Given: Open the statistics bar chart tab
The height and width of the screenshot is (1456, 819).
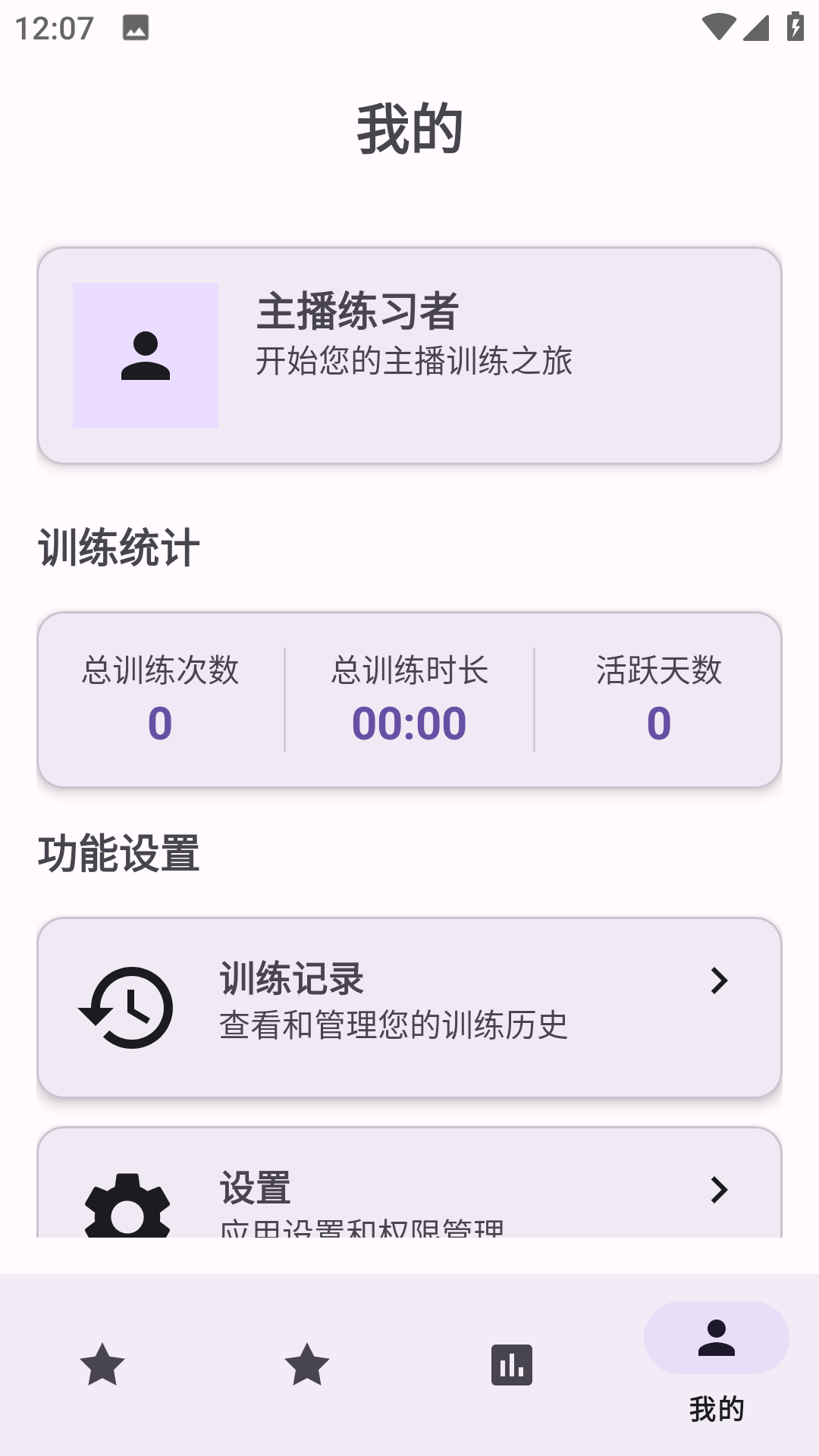Looking at the screenshot, I should (x=512, y=1365).
